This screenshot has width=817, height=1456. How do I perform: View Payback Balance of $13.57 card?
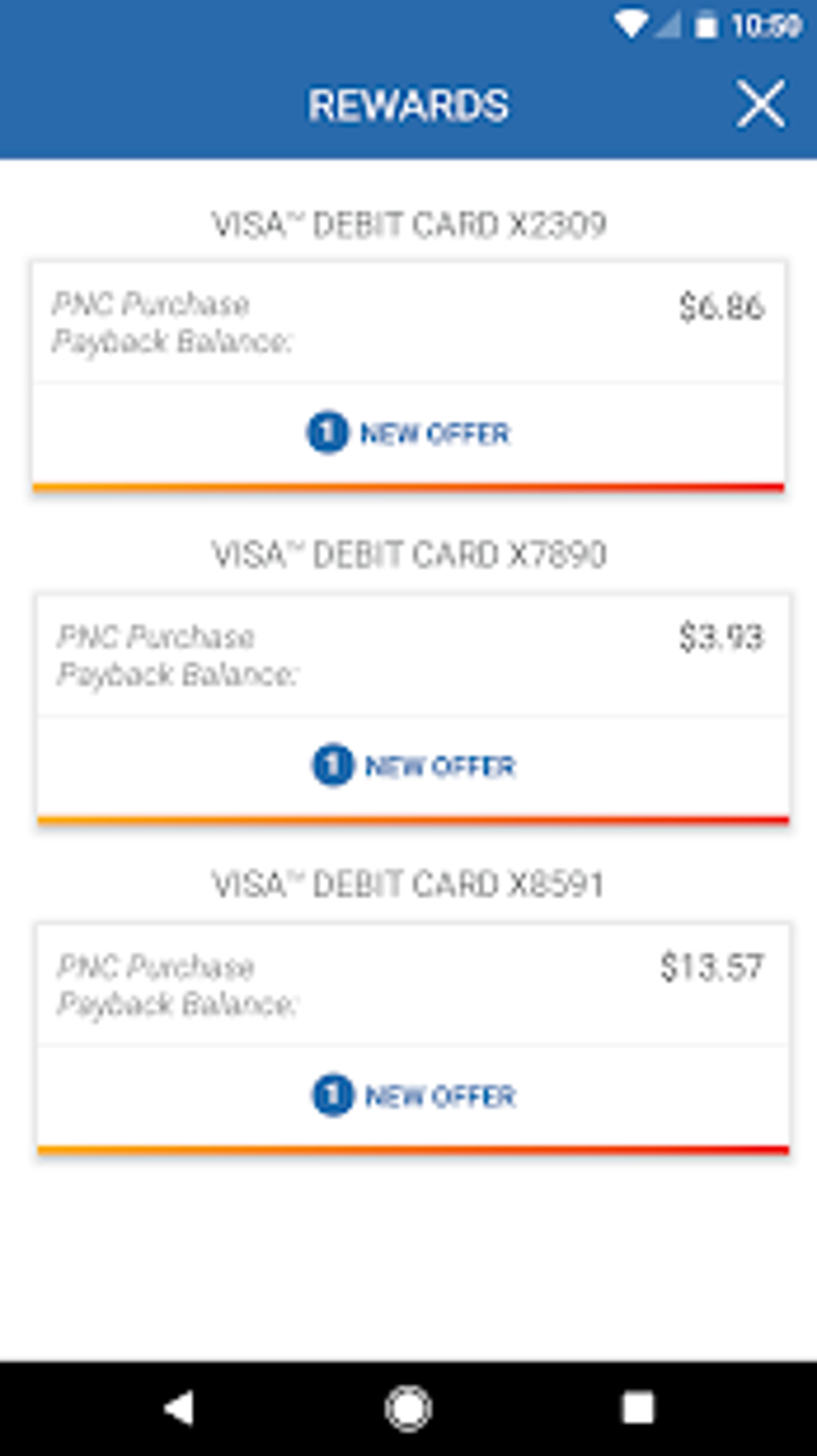pos(413,985)
